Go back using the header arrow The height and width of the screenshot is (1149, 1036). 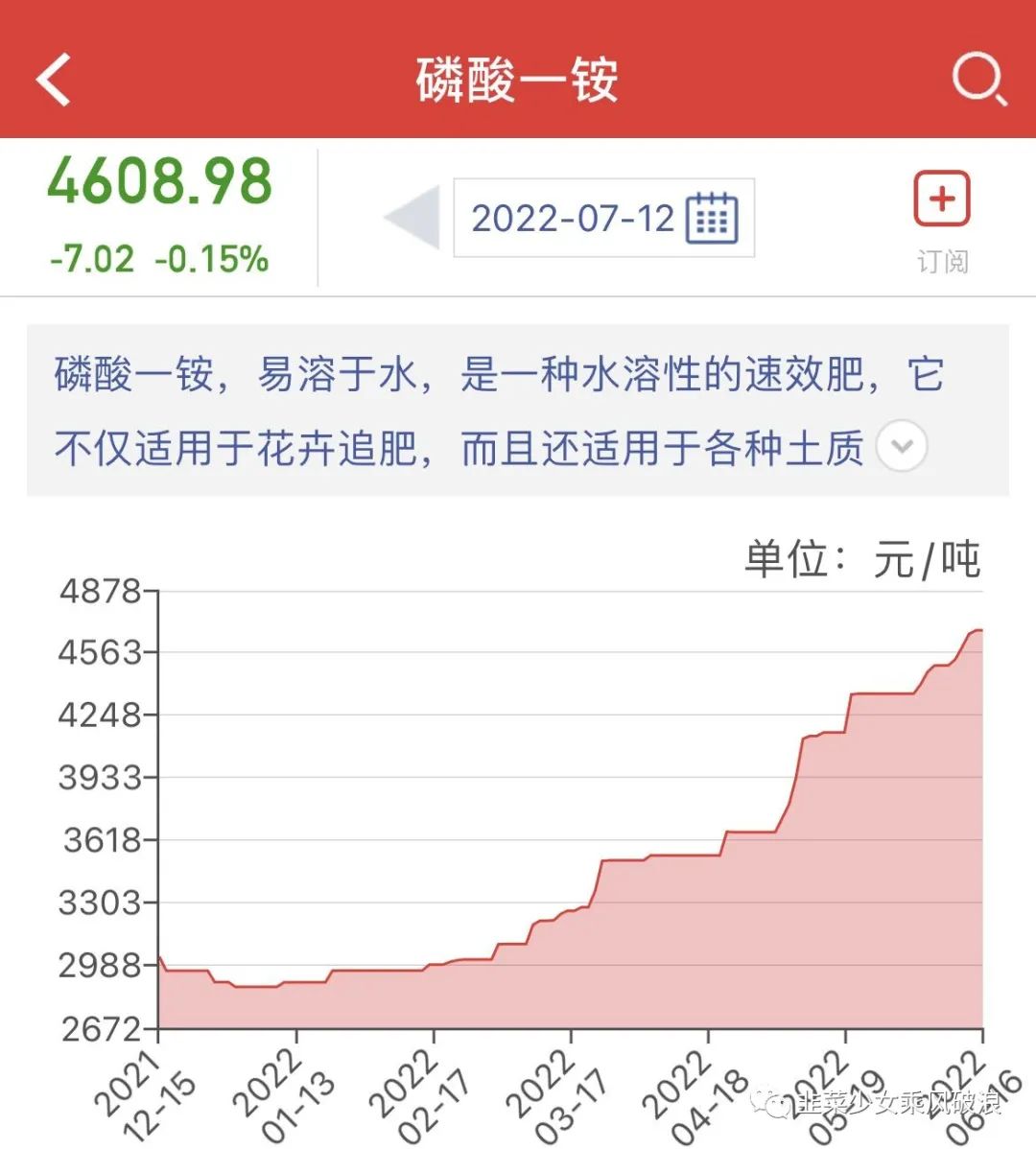54,79
